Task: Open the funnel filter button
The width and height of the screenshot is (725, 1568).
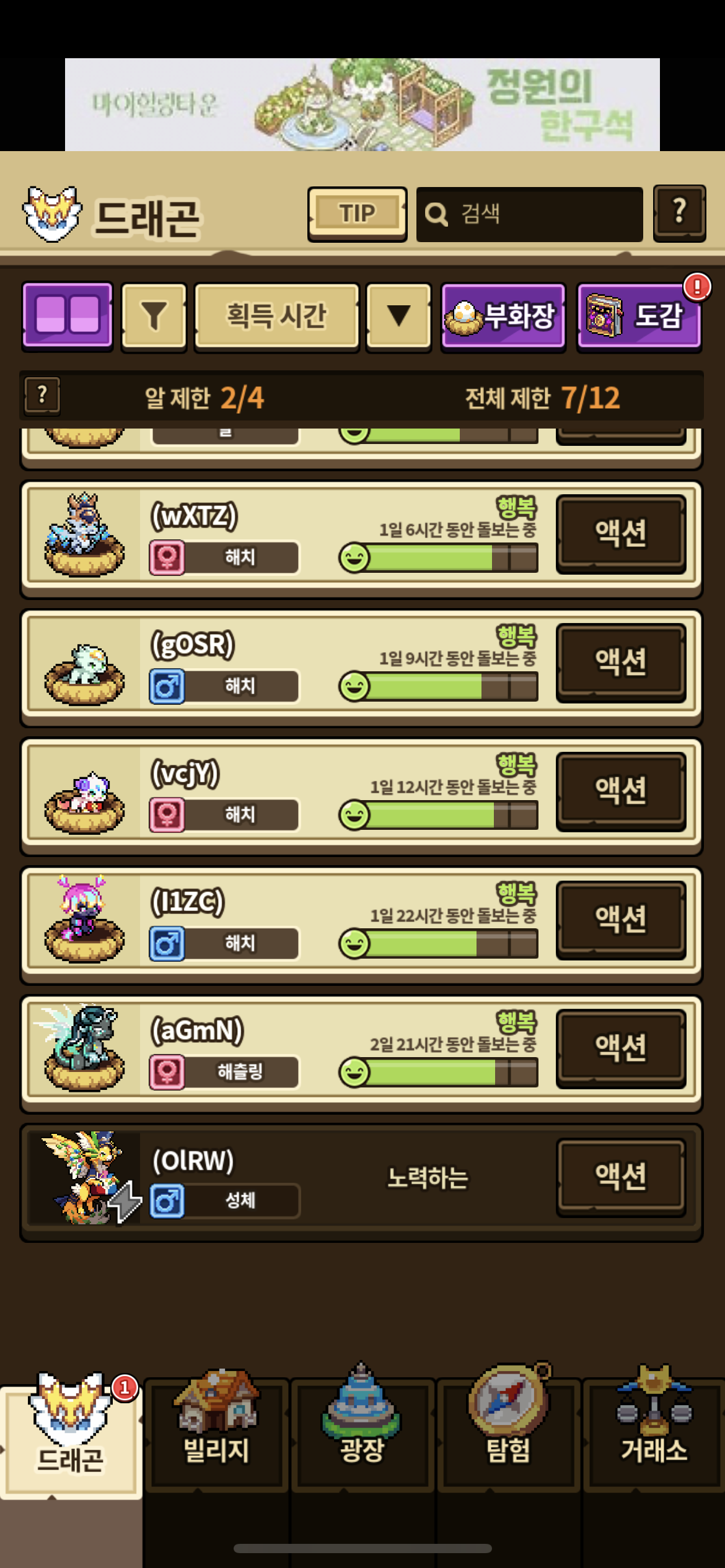Action: [154, 316]
